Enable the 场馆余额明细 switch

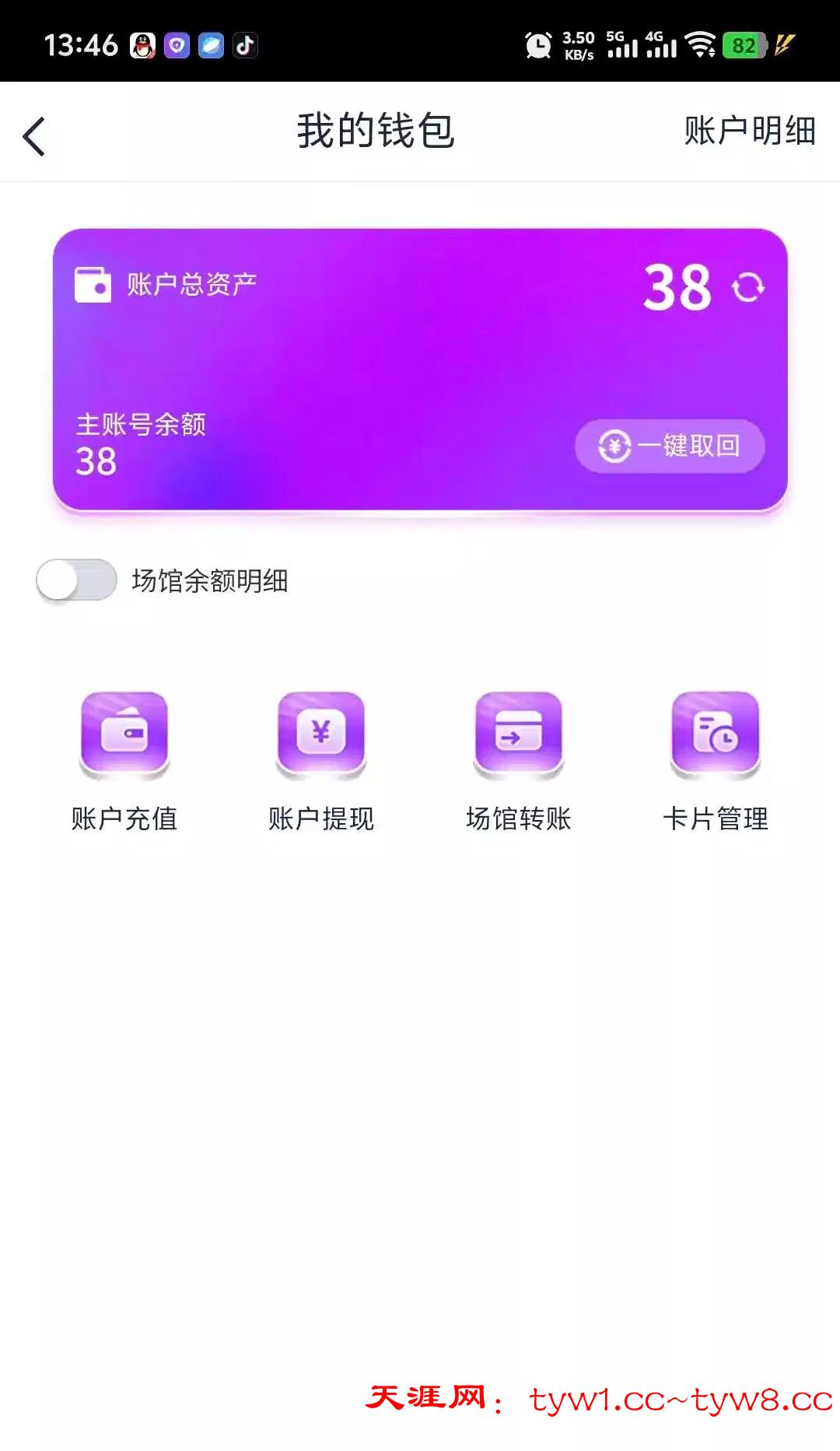[76, 580]
